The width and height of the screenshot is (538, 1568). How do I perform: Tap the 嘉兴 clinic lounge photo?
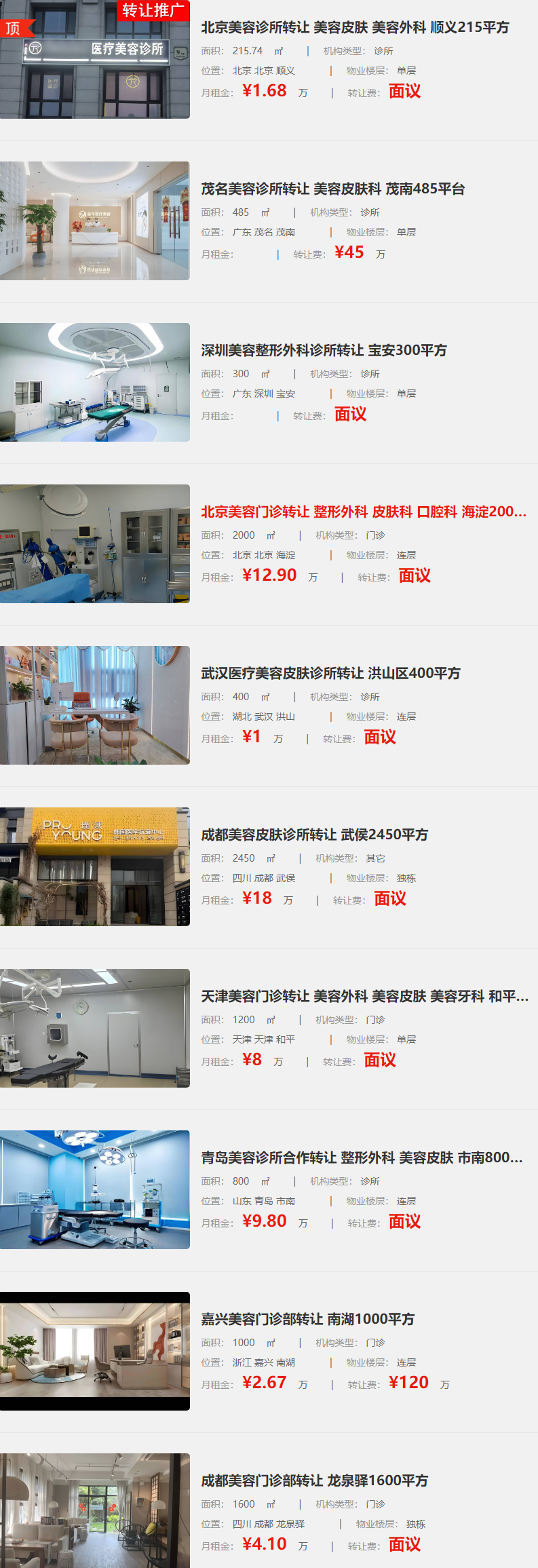click(x=95, y=1352)
